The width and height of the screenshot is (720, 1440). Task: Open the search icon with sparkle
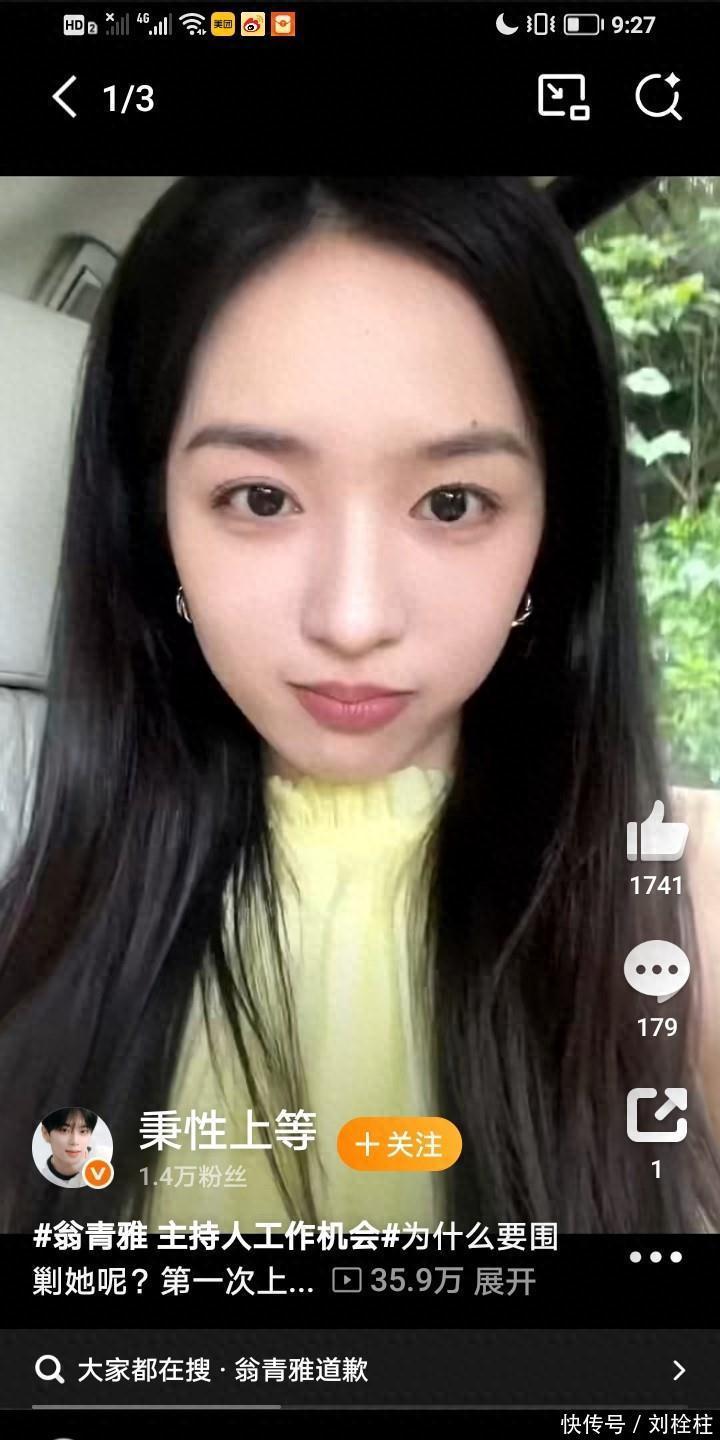[x=658, y=97]
